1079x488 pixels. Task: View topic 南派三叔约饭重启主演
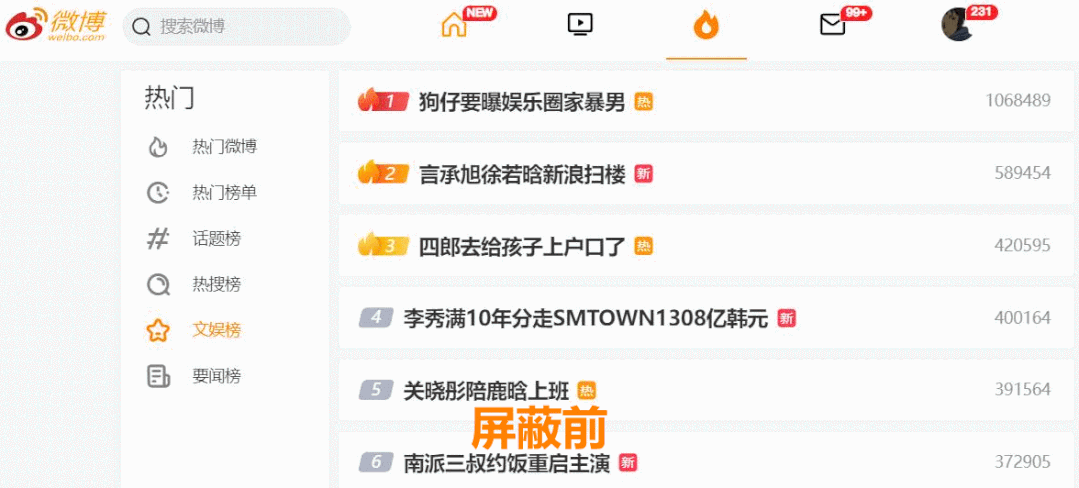click(506, 463)
